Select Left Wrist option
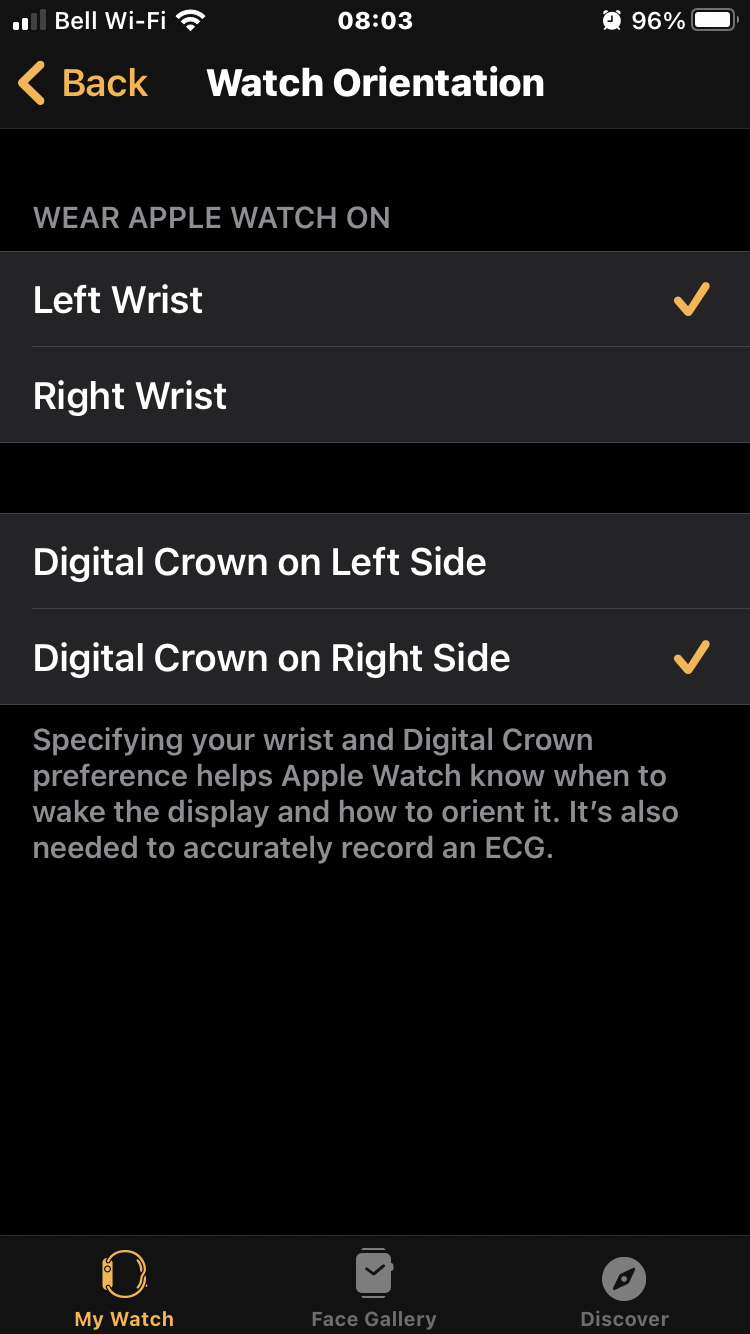 point(375,300)
